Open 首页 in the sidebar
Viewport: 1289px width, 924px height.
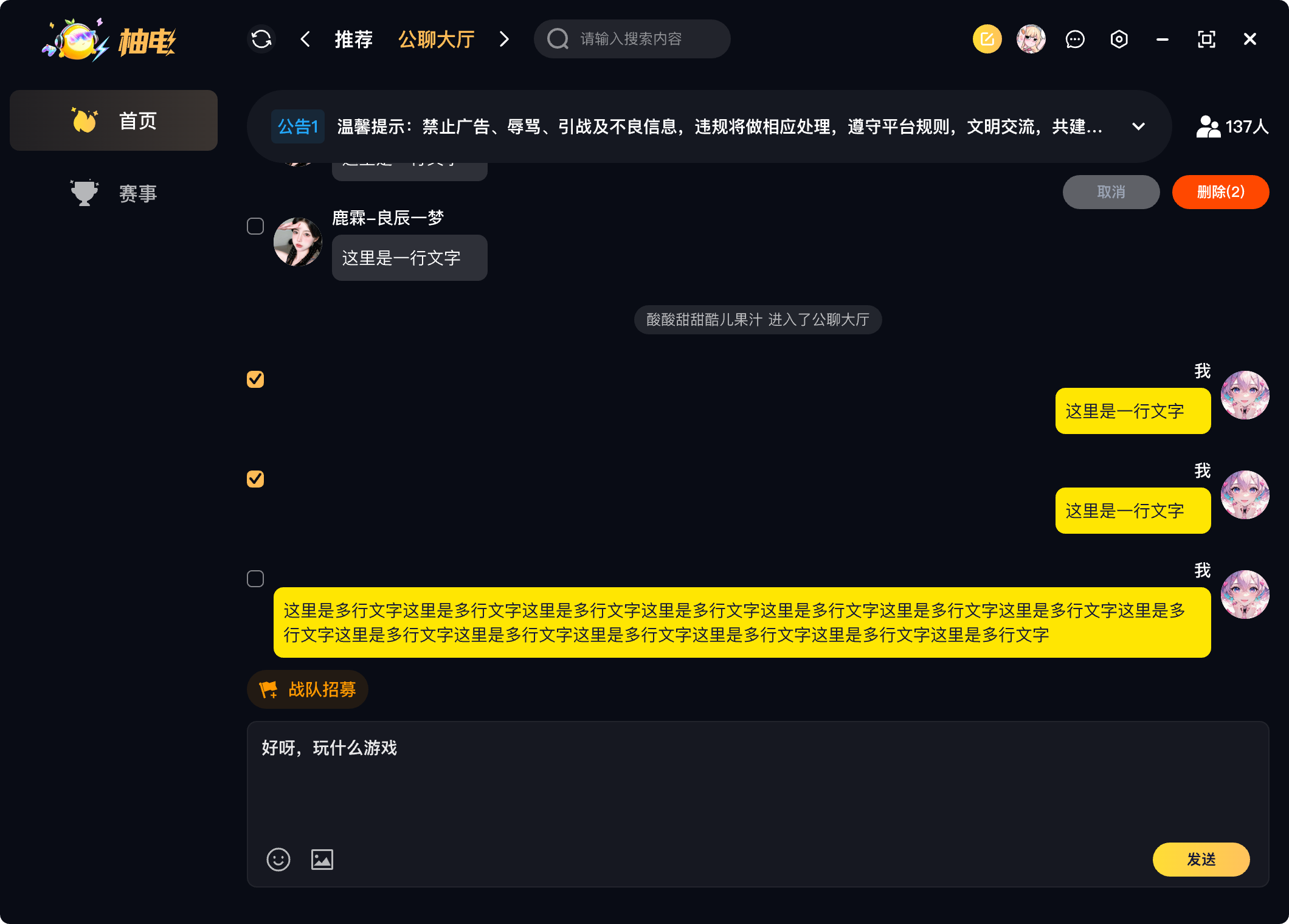(x=114, y=120)
